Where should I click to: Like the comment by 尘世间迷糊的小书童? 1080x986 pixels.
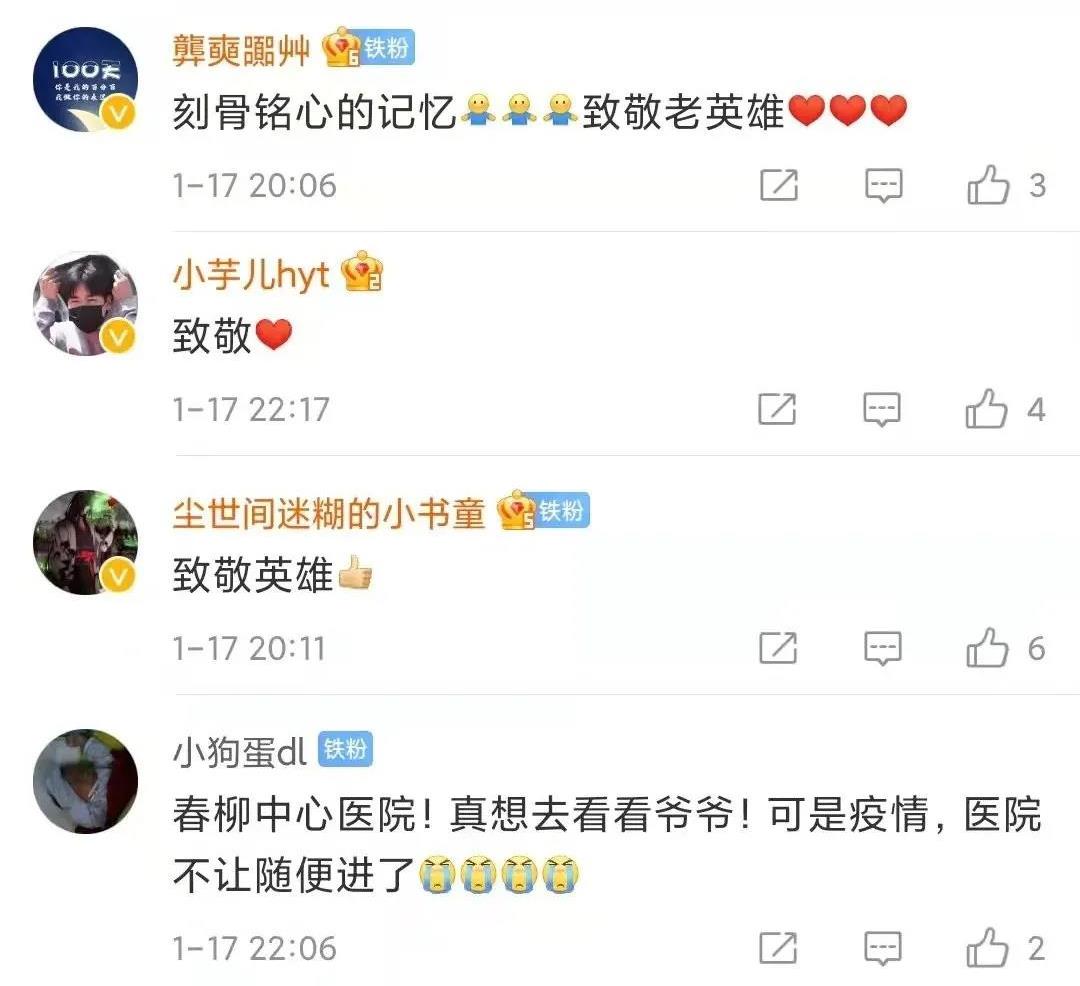[987, 649]
